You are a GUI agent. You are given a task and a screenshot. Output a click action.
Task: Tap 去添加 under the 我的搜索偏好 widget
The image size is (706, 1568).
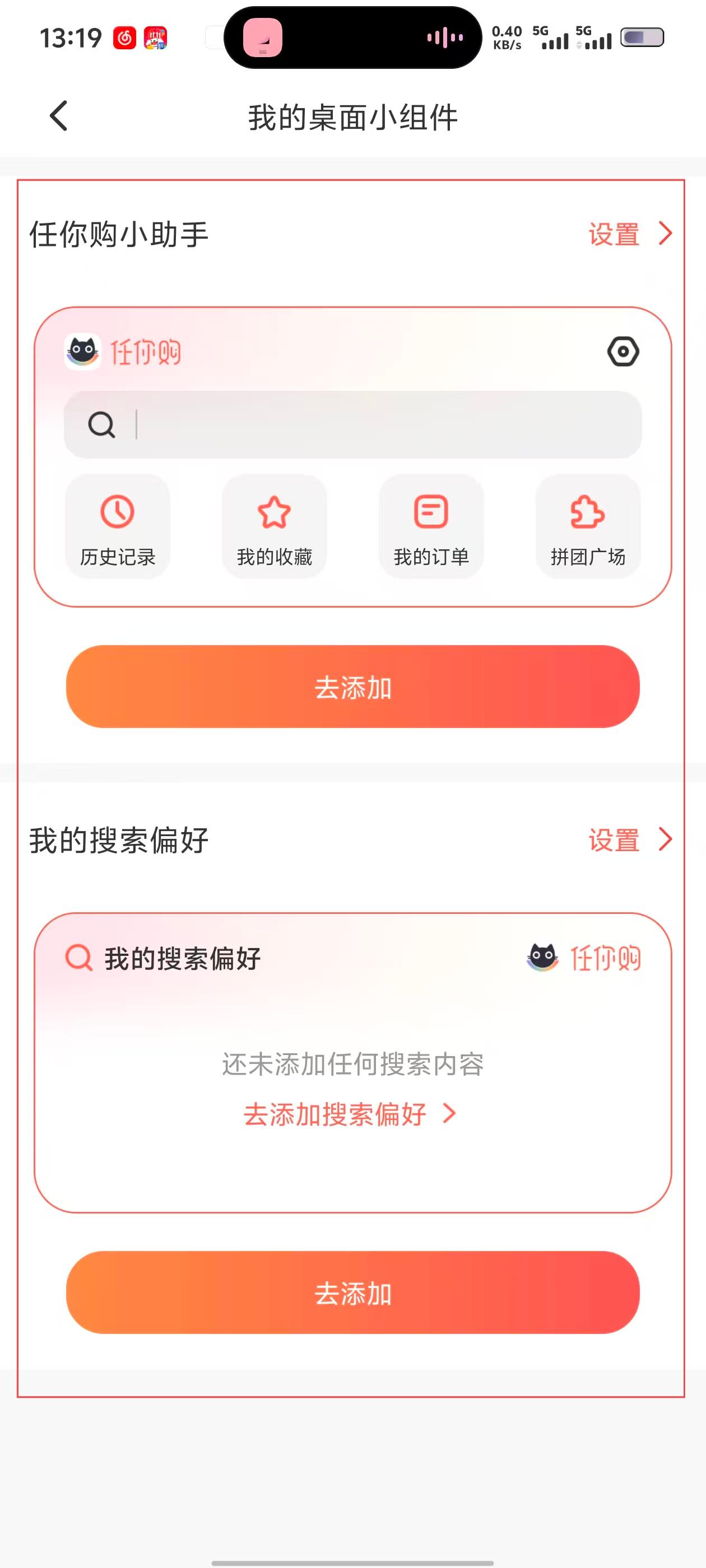point(352,1293)
